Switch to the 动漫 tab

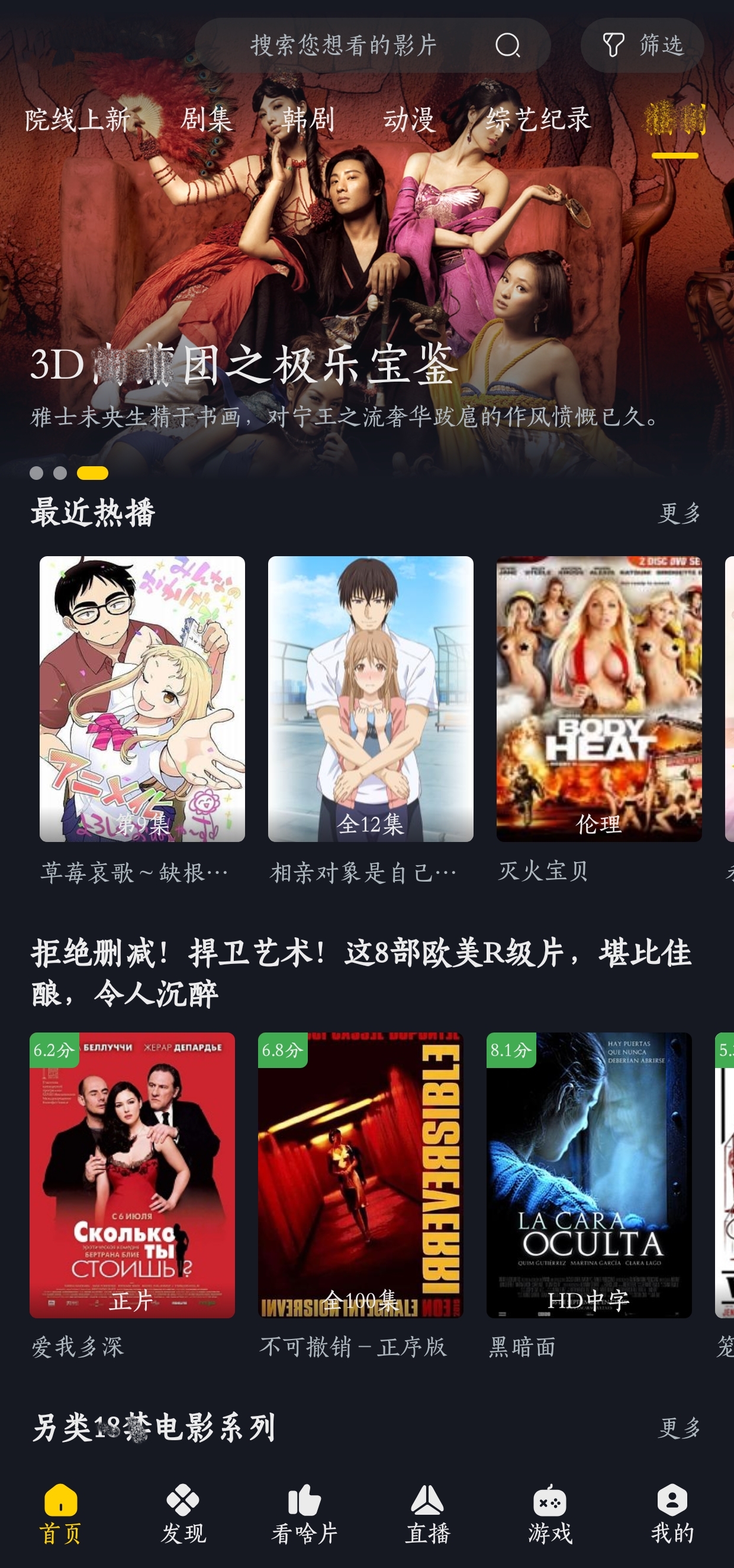pos(411,120)
